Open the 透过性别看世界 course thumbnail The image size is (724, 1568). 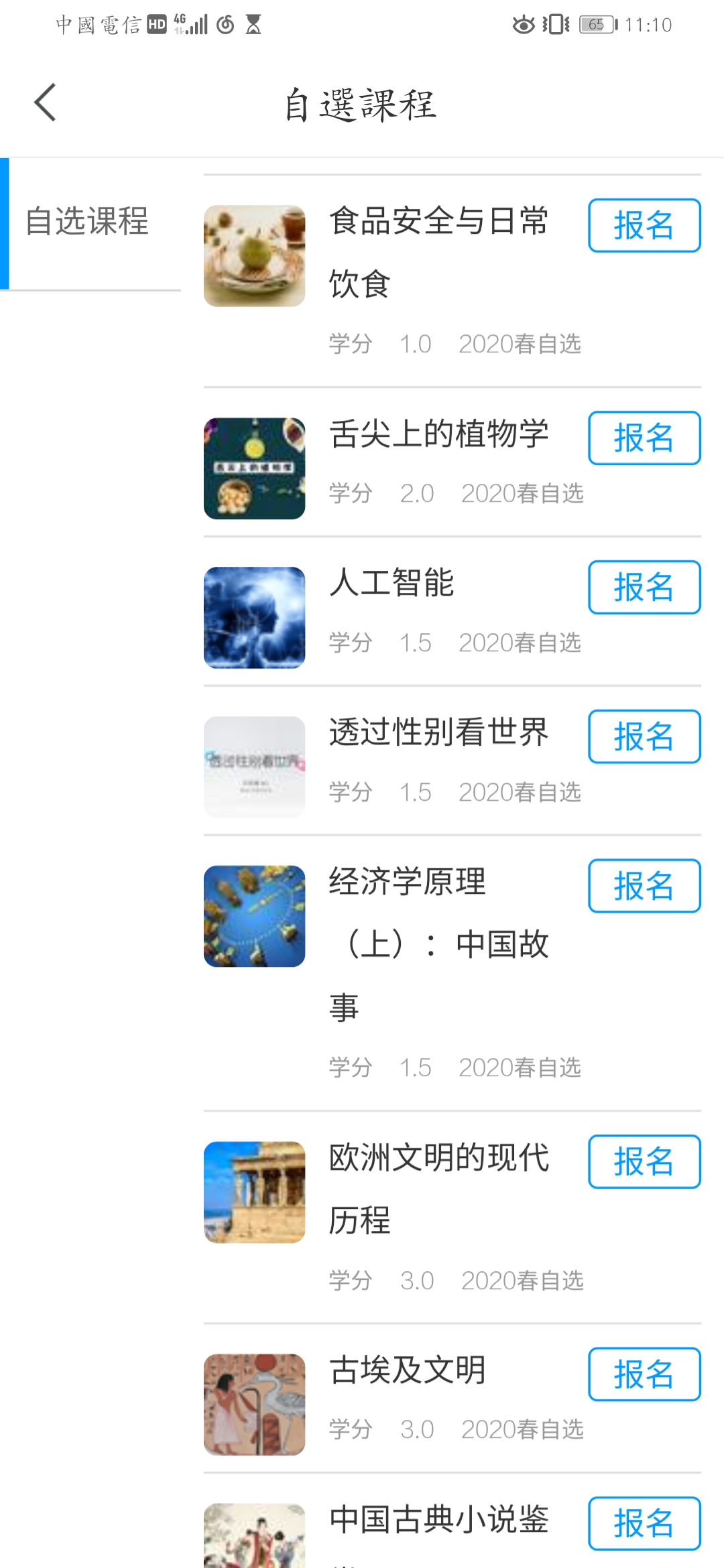point(255,767)
